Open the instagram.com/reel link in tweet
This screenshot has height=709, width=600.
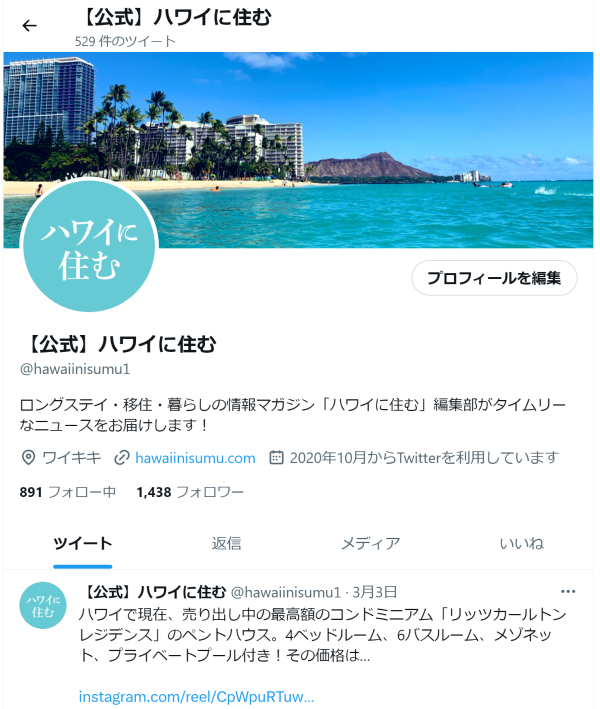[x=197, y=696]
